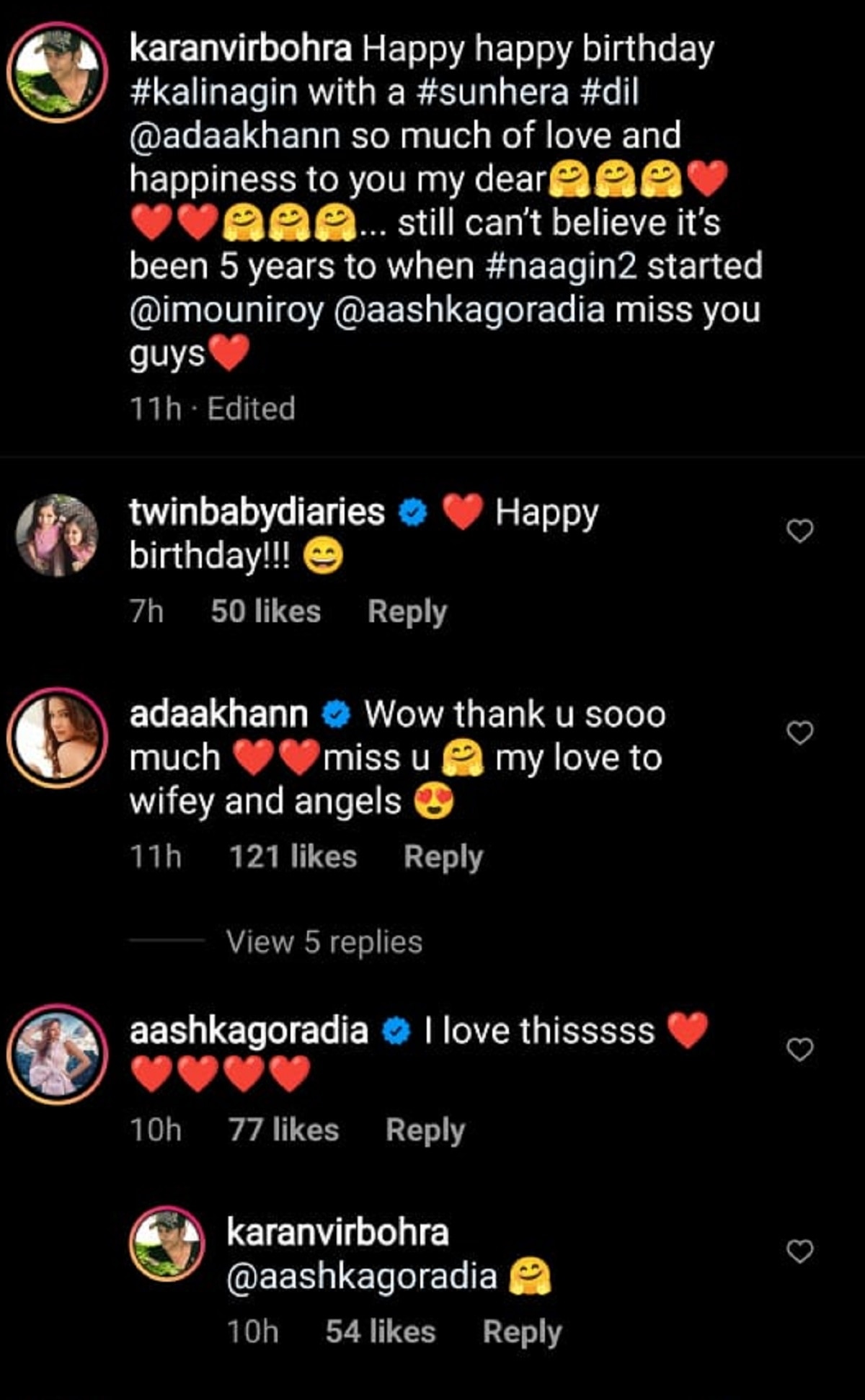The width and height of the screenshot is (865, 1400).
Task: See 77 likes on aashkagoradia's comment
Action: pyautogui.click(x=283, y=1130)
